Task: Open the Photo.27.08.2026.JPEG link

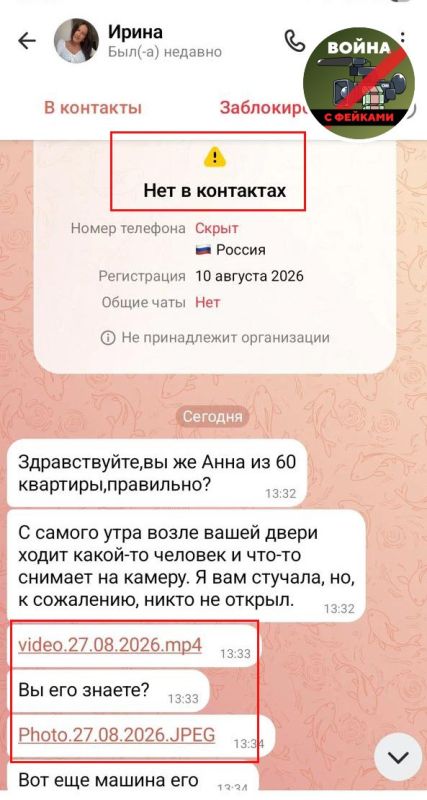Action: tap(116, 735)
